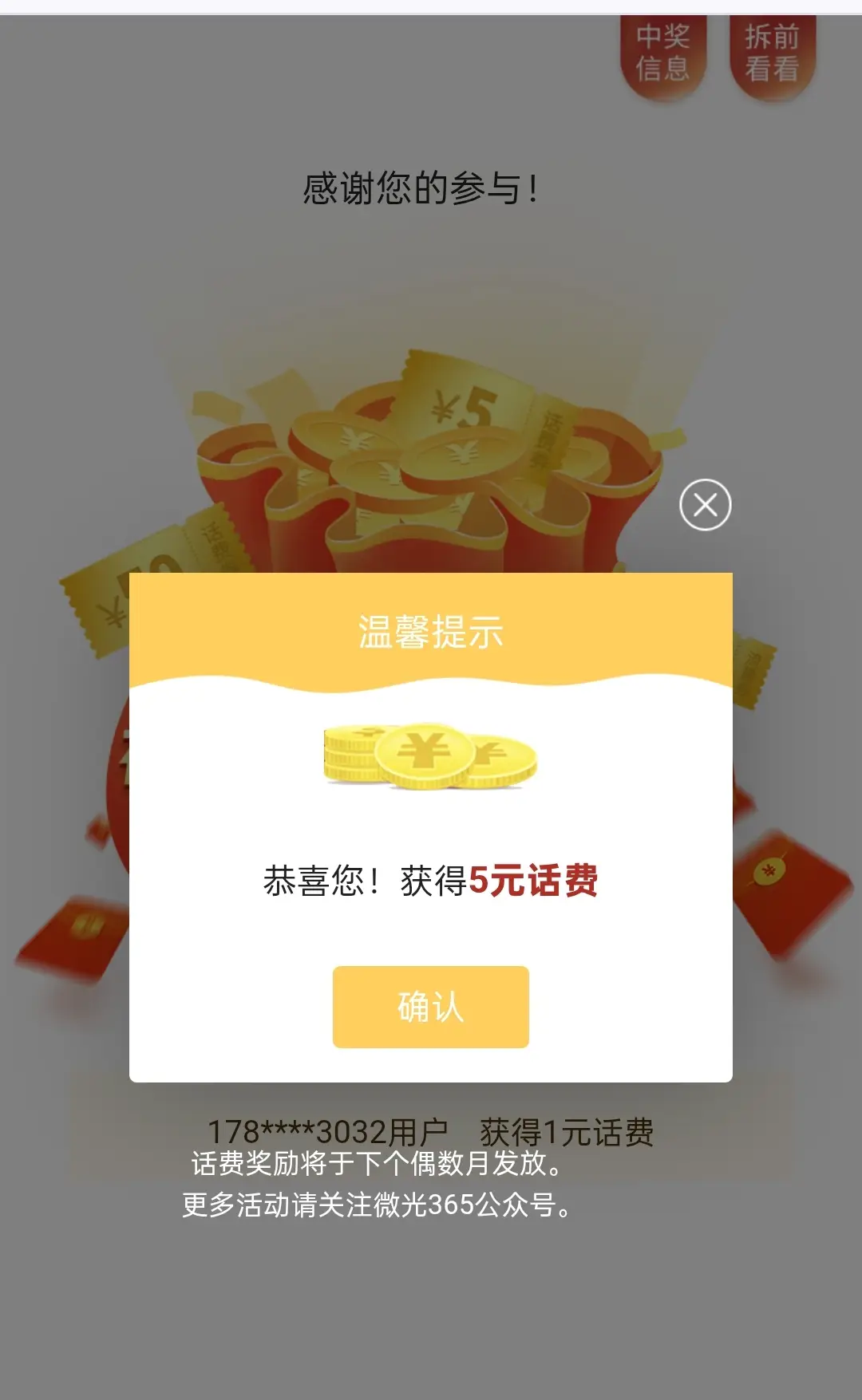Close the 温馨提示 dialog
Screen dimensions: 862x1400
pyautogui.click(x=705, y=505)
